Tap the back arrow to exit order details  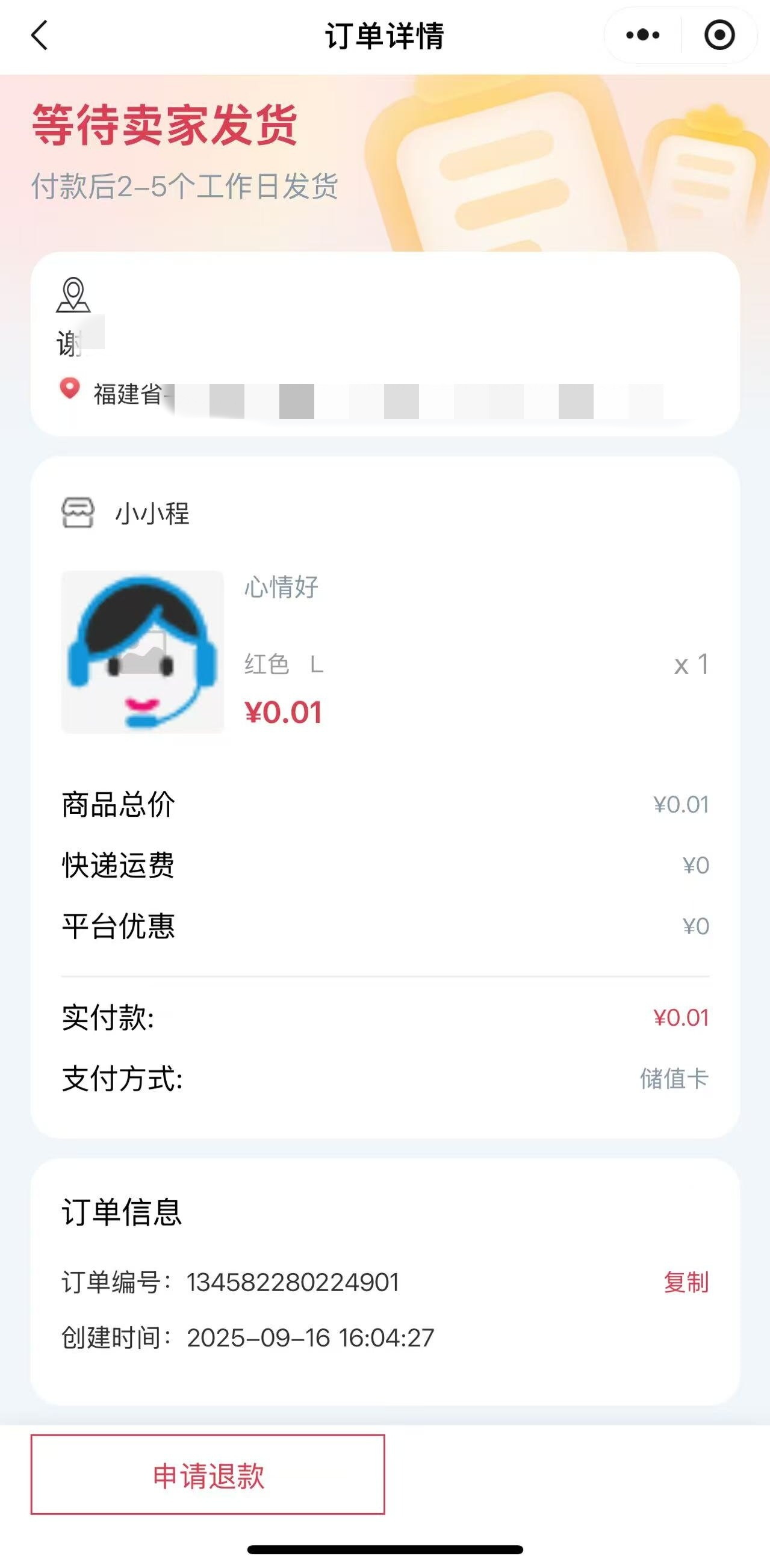click(39, 37)
